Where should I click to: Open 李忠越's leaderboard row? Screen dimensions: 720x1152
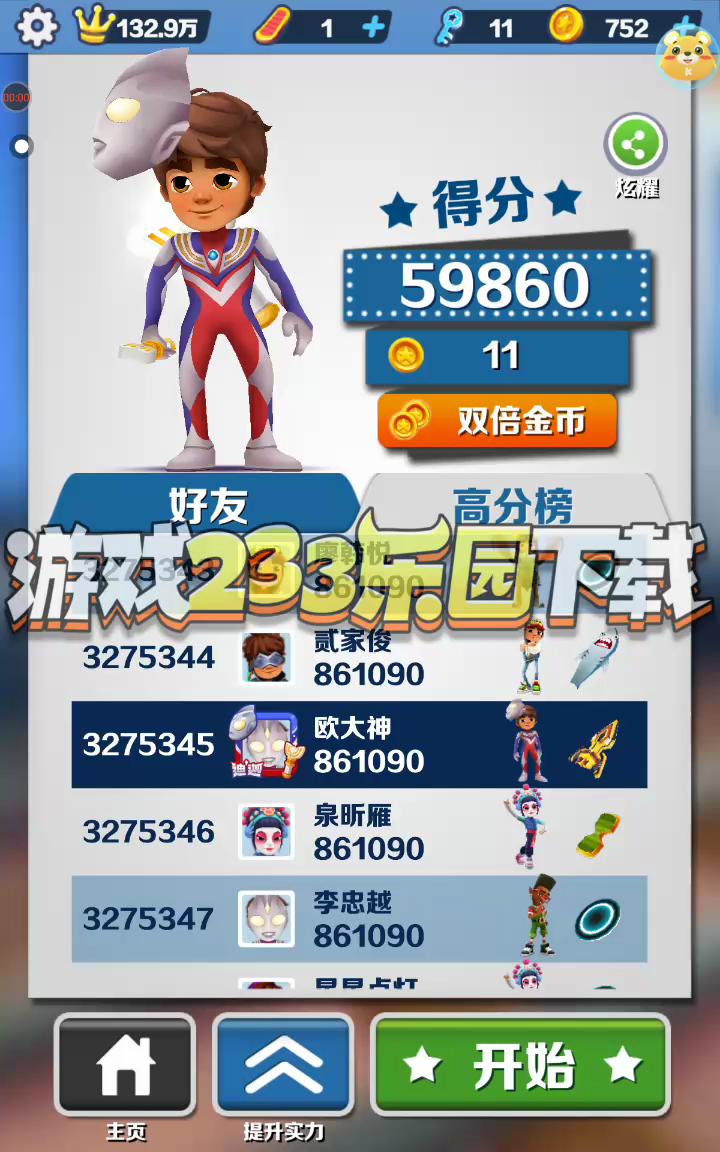(x=359, y=919)
